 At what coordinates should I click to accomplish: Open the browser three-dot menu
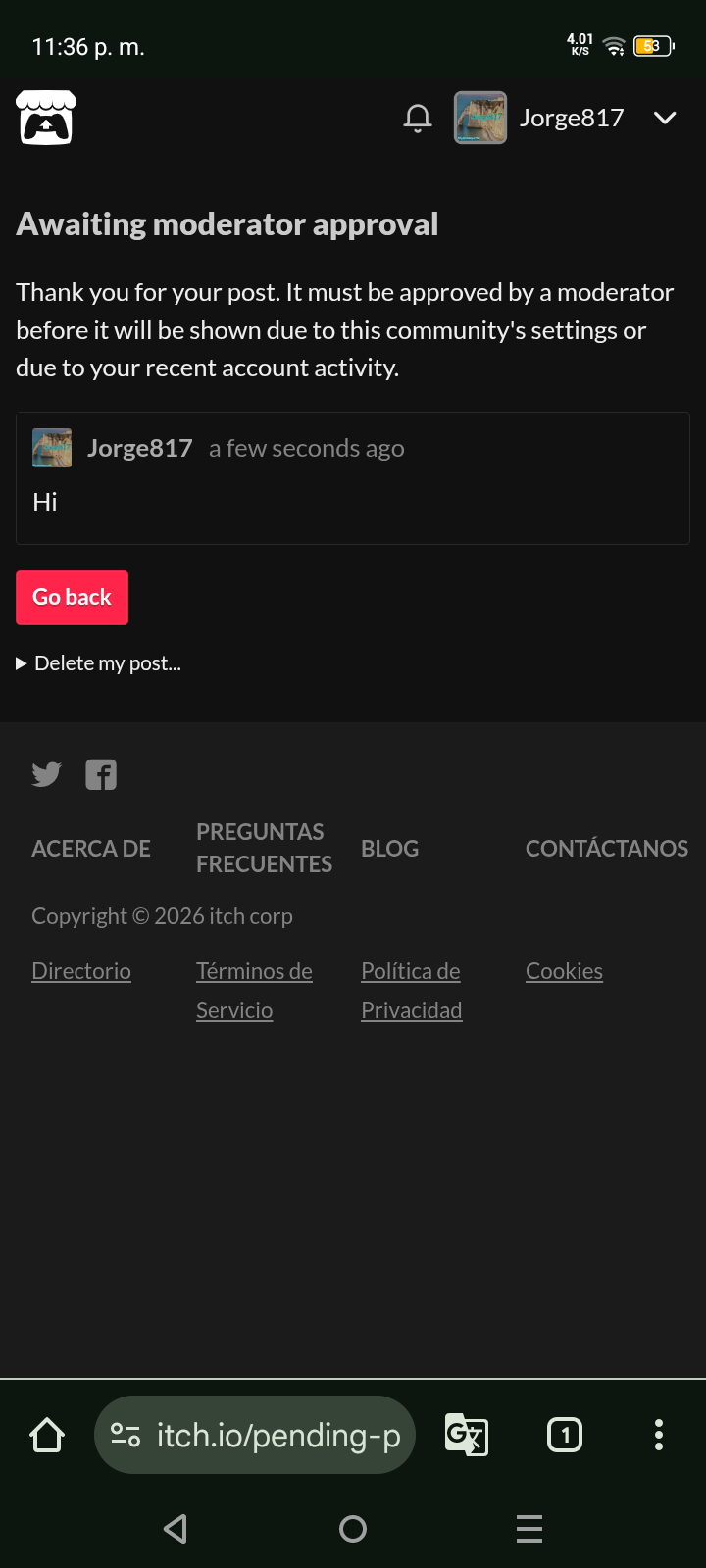click(x=659, y=1436)
